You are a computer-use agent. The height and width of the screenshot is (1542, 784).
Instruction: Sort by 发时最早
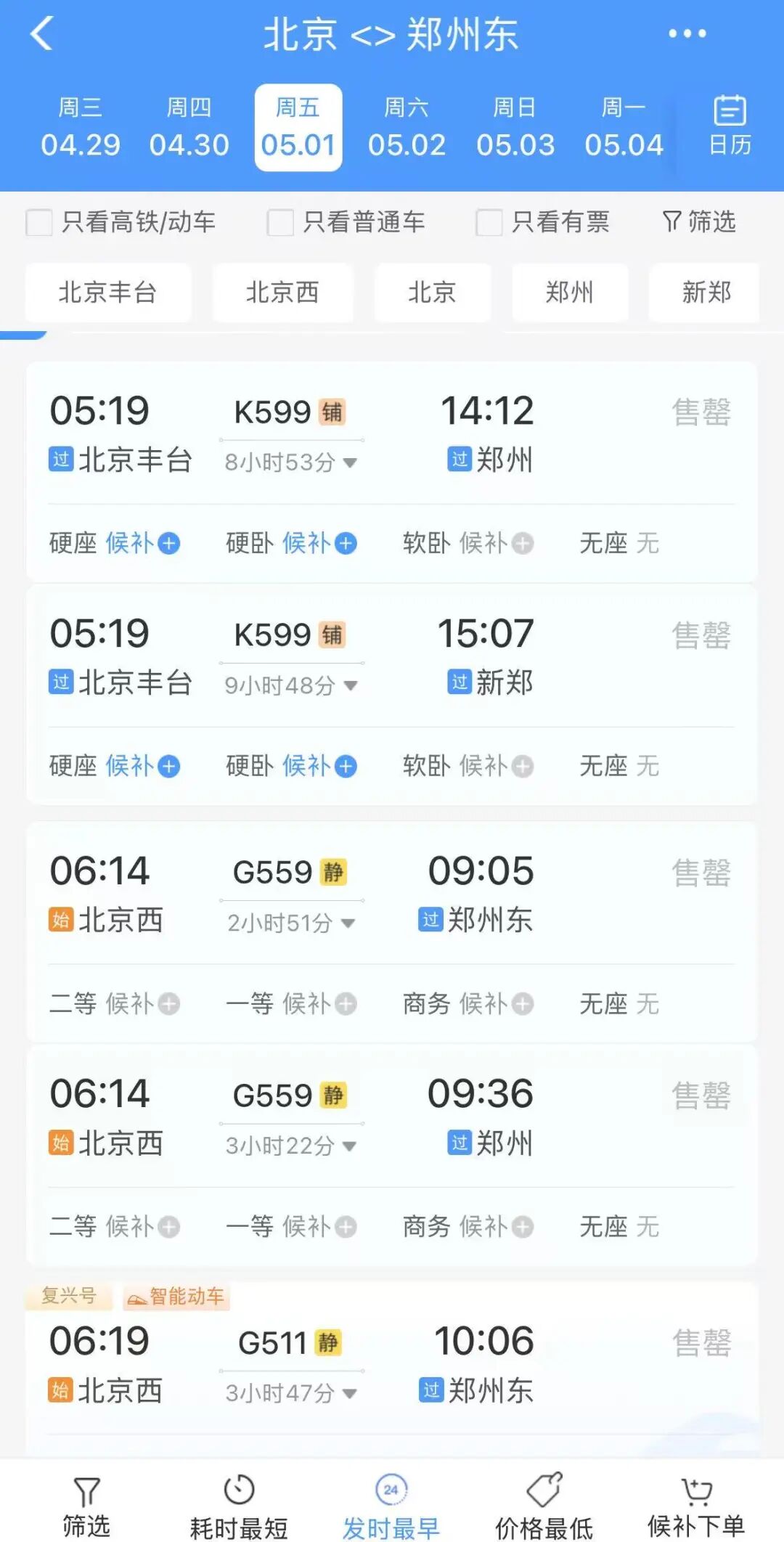click(x=391, y=1506)
